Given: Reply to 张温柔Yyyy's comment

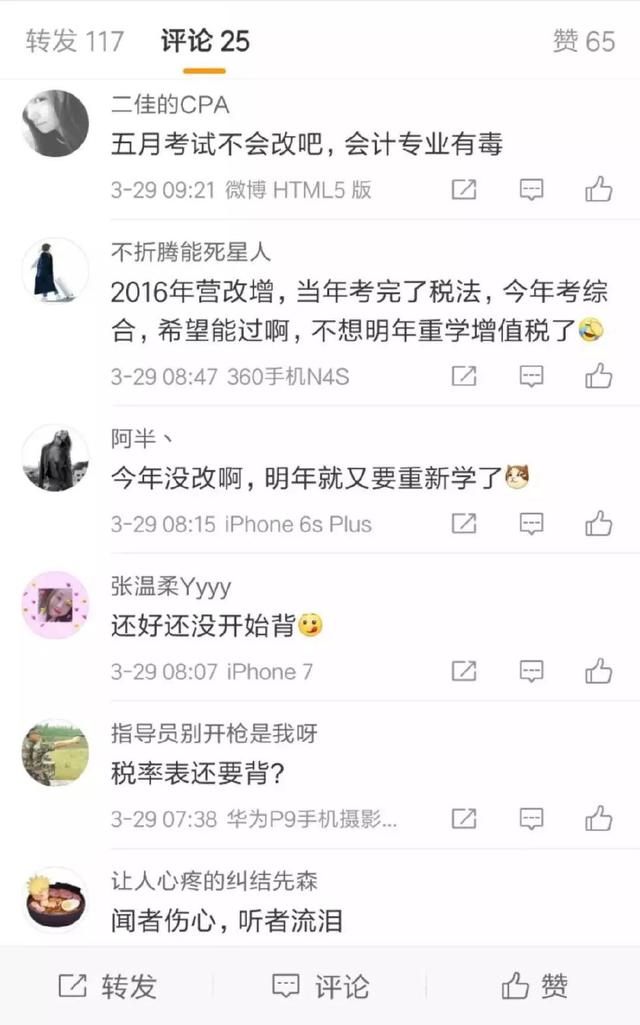Looking at the screenshot, I should point(532,671).
